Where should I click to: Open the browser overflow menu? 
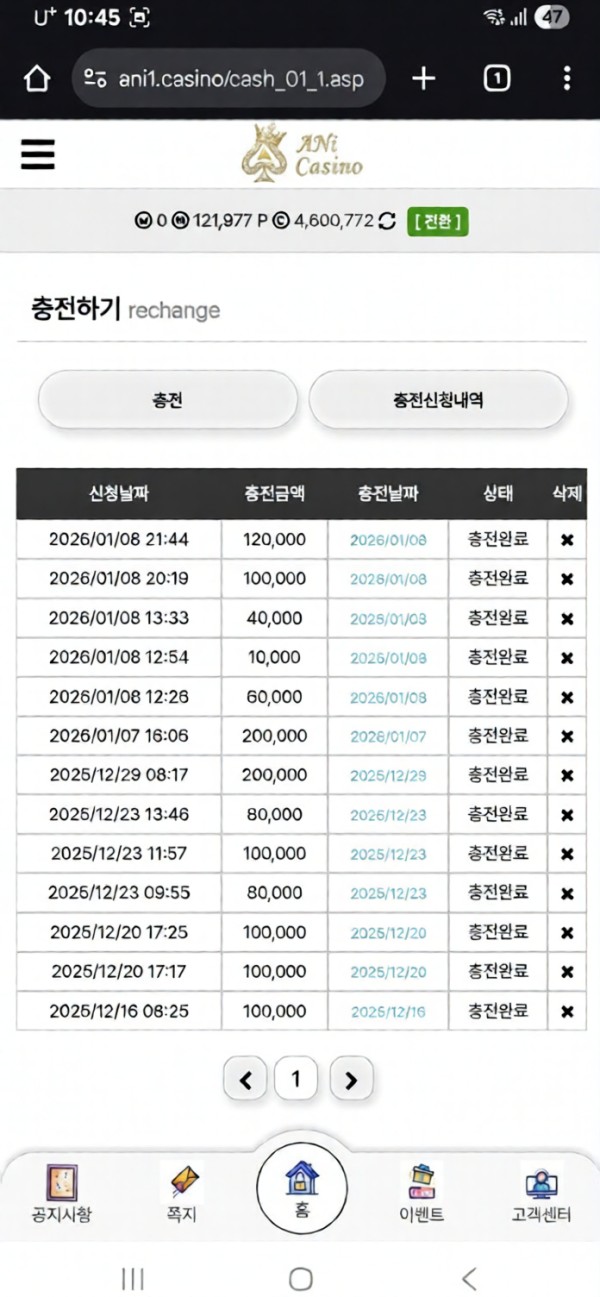coord(567,78)
